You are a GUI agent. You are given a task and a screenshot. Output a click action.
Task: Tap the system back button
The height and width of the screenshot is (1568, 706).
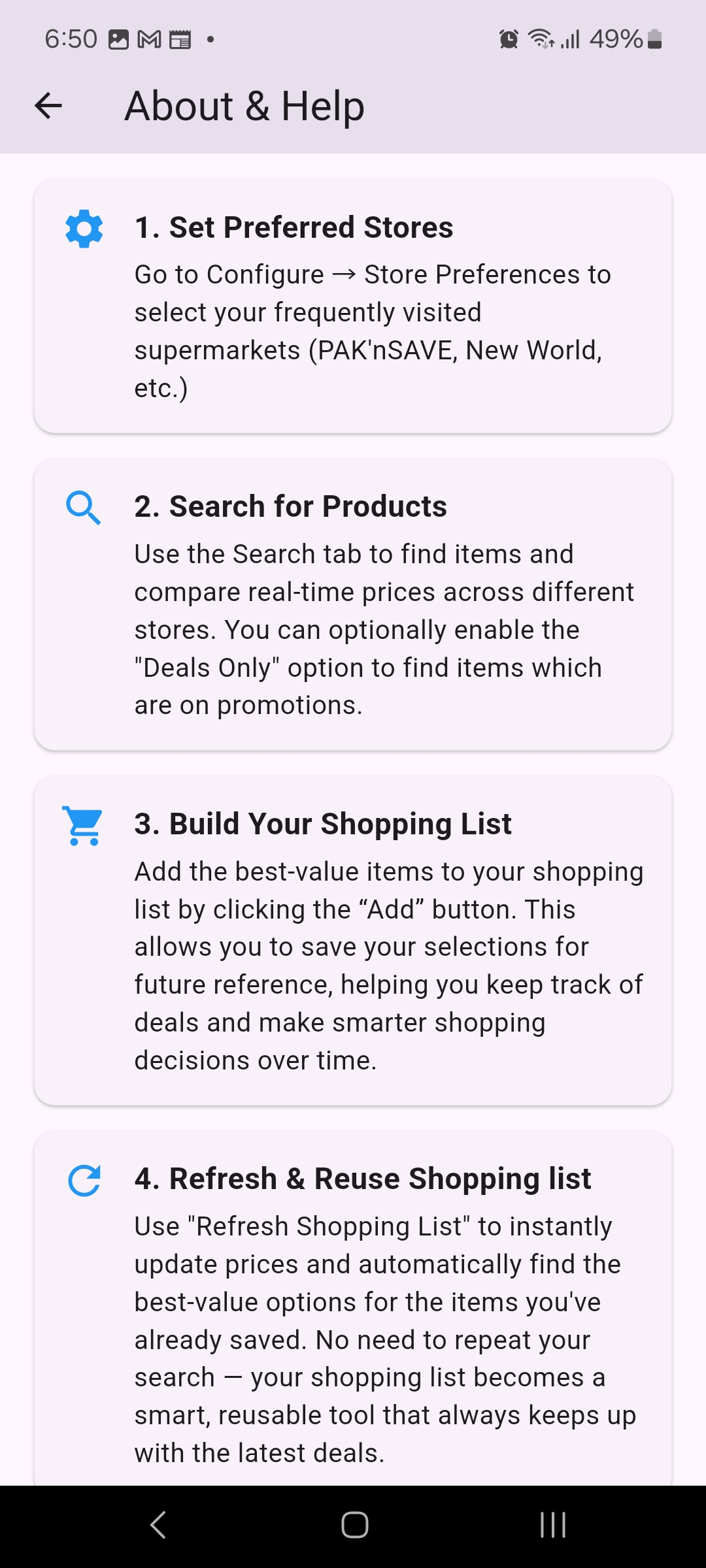(x=158, y=1525)
